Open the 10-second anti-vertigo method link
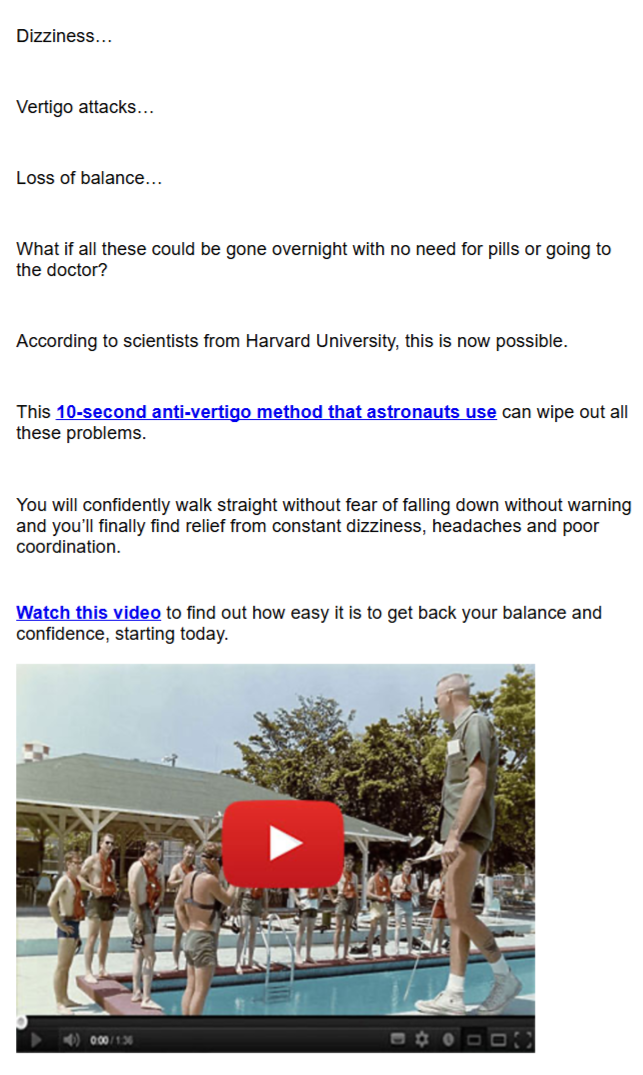The image size is (643, 1075). tap(276, 412)
